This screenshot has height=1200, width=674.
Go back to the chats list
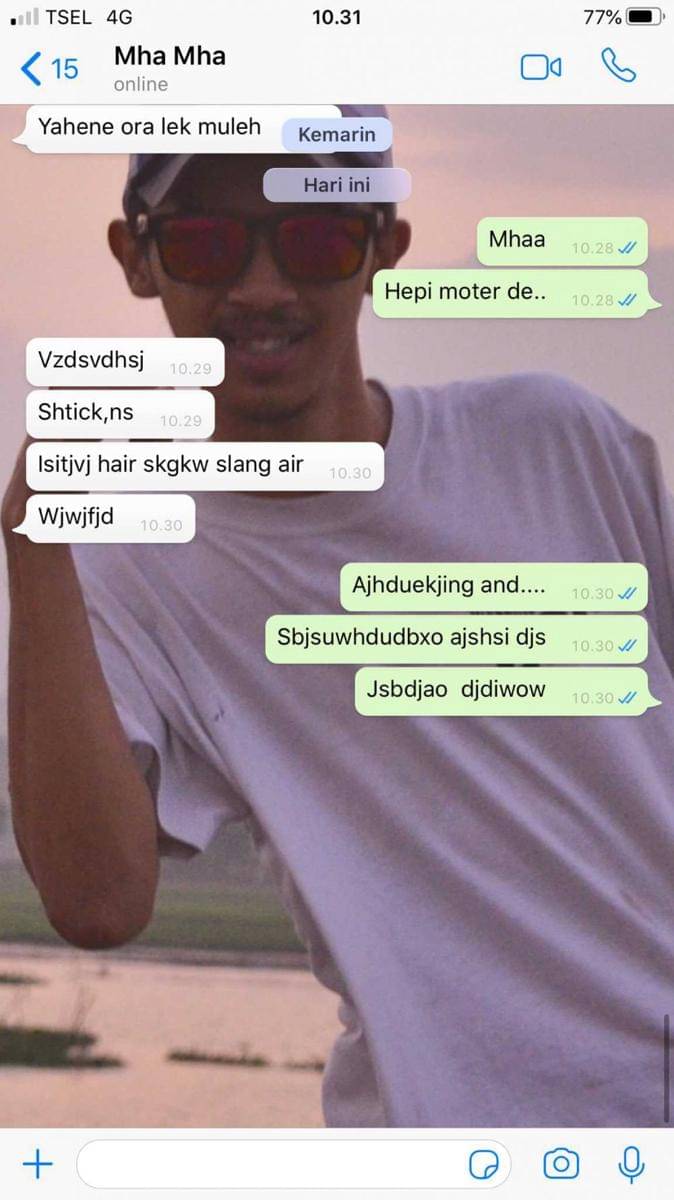(x=48, y=68)
